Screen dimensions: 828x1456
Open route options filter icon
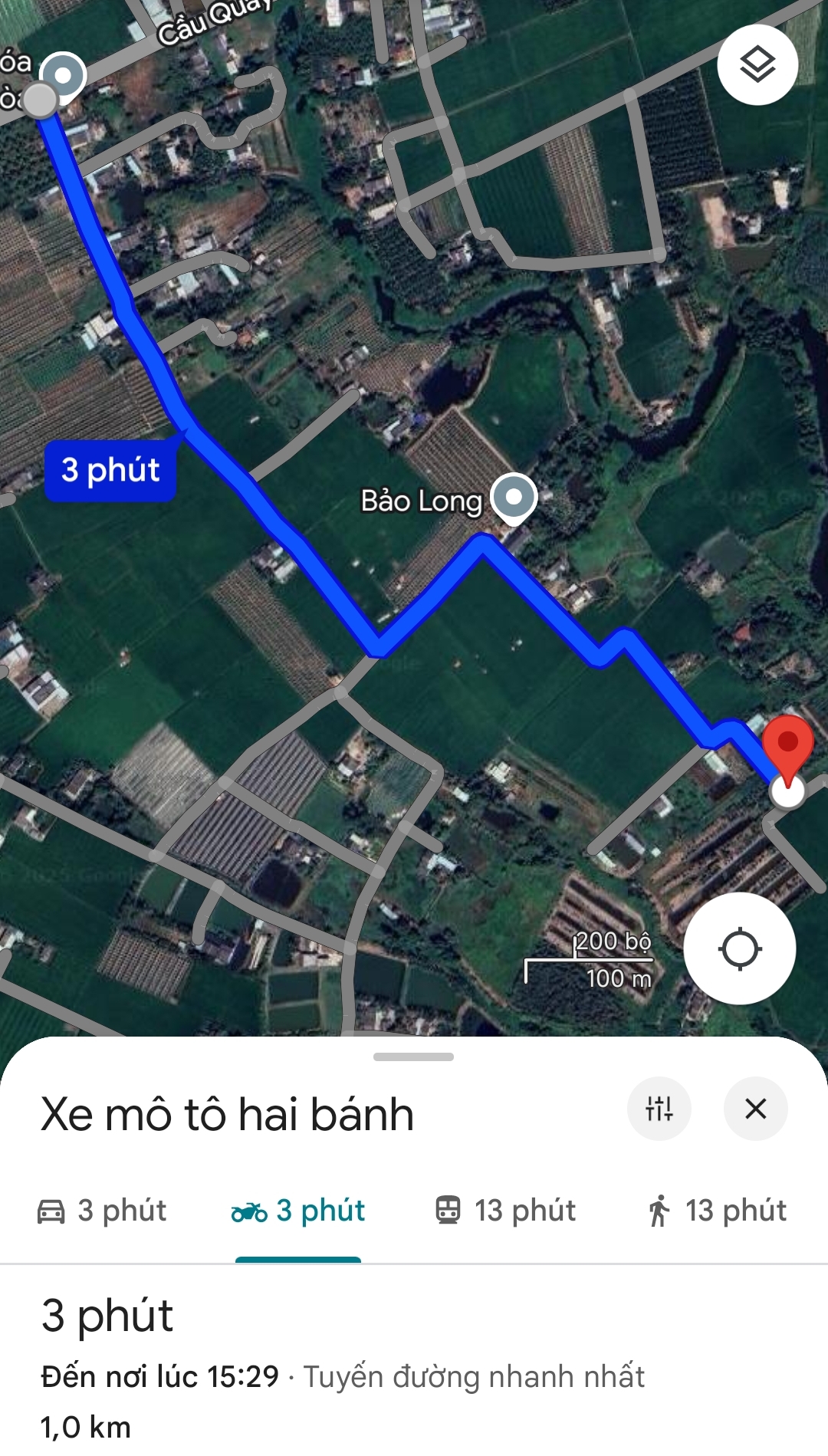659,1109
